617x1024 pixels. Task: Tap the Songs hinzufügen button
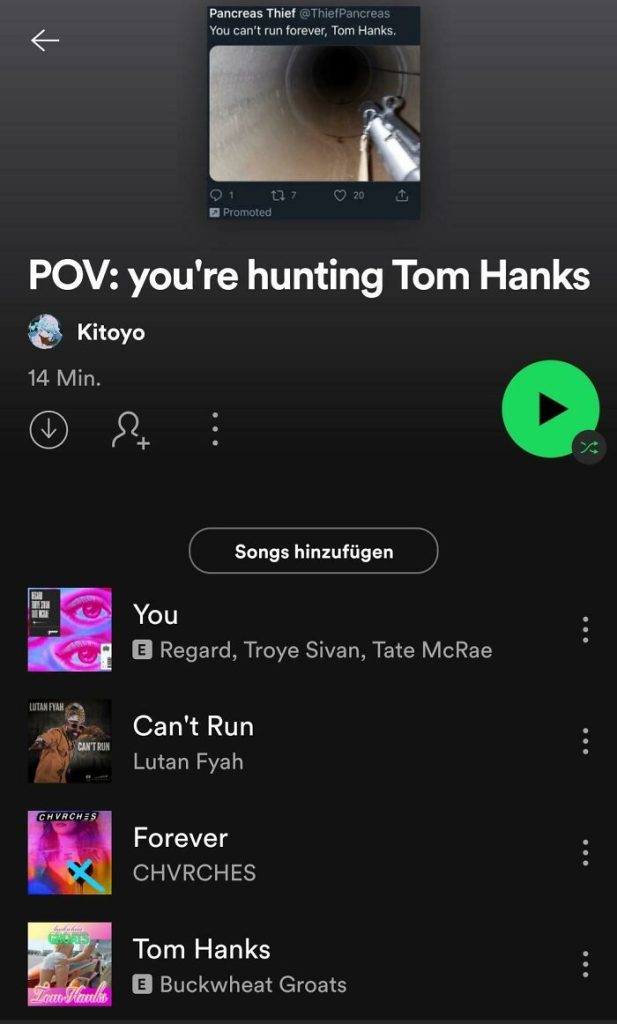[313, 551]
